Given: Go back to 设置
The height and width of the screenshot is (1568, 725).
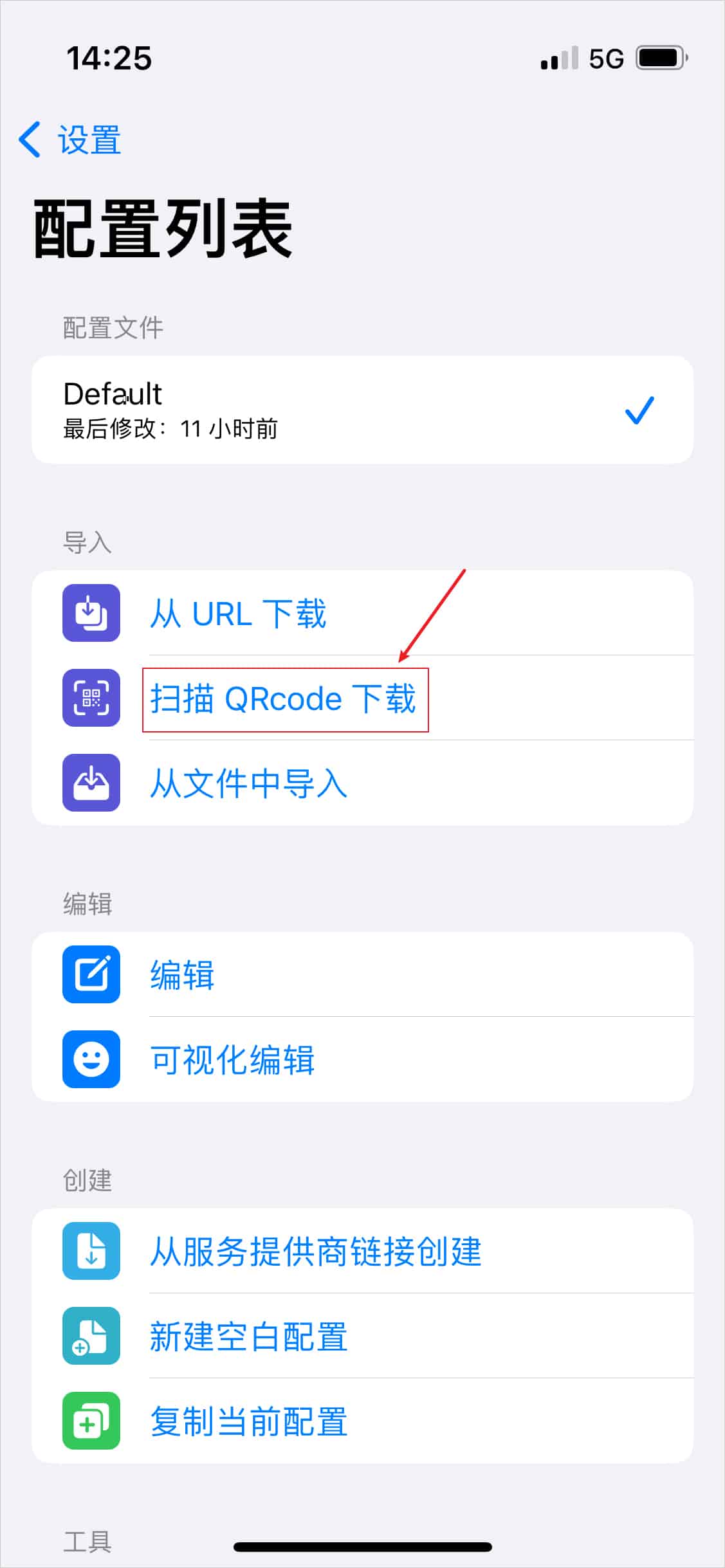Looking at the screenshot, I should [71, 140].
